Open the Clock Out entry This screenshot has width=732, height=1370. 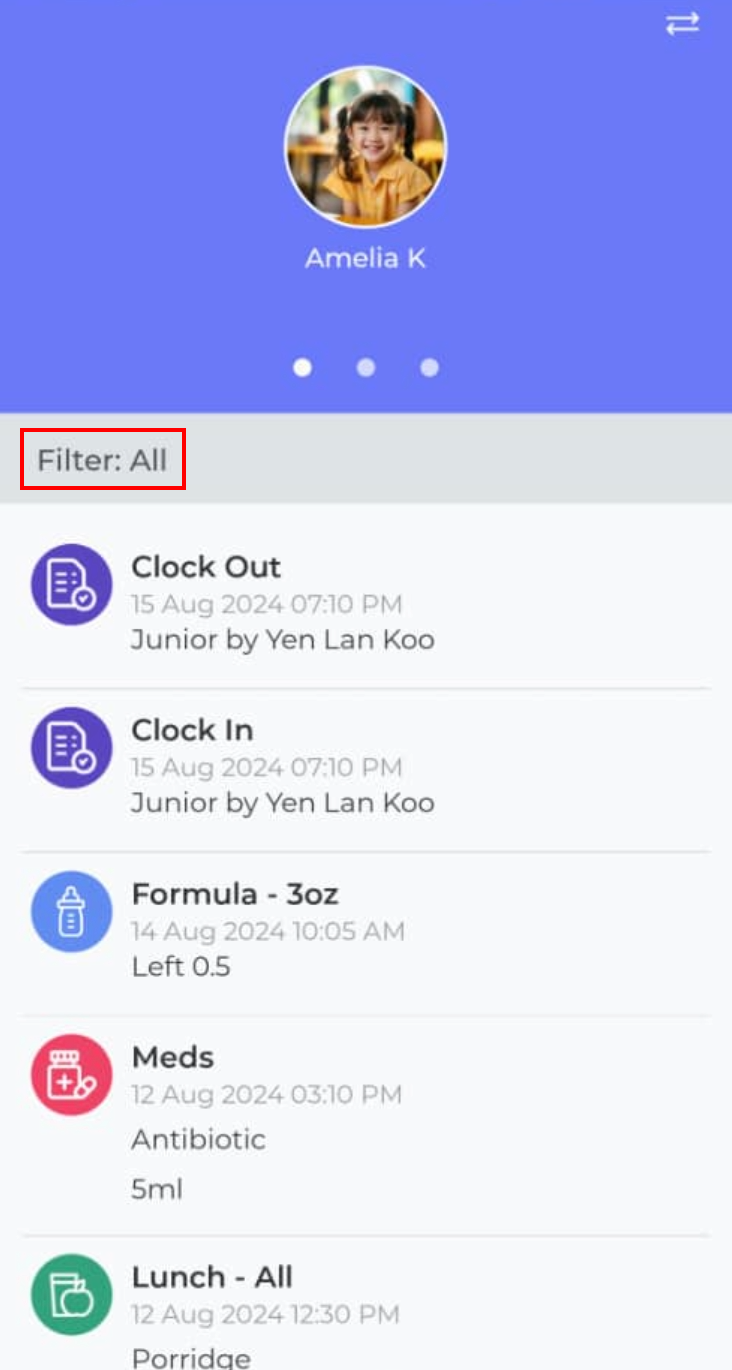click(x=366, y=603)
